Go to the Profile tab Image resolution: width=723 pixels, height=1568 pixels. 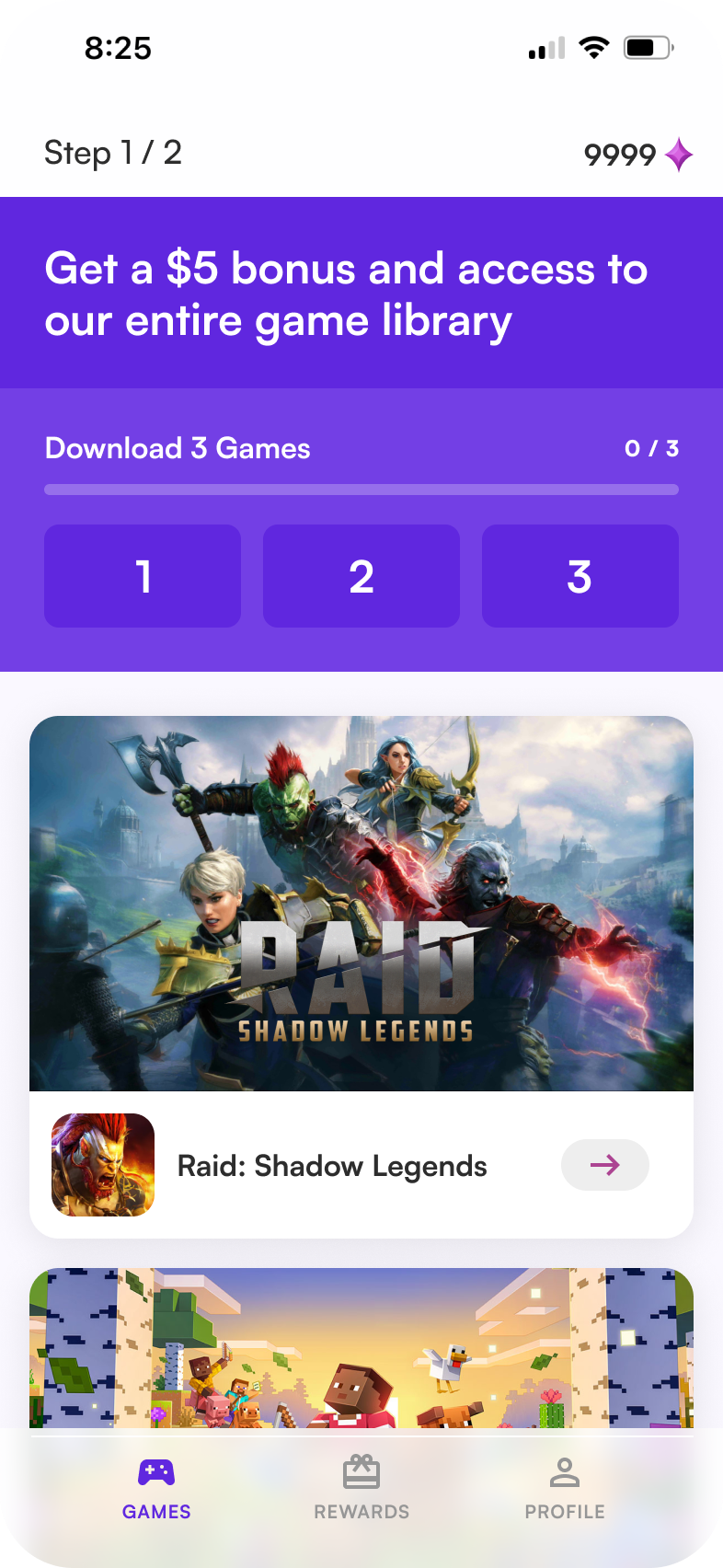point(565,1489)
